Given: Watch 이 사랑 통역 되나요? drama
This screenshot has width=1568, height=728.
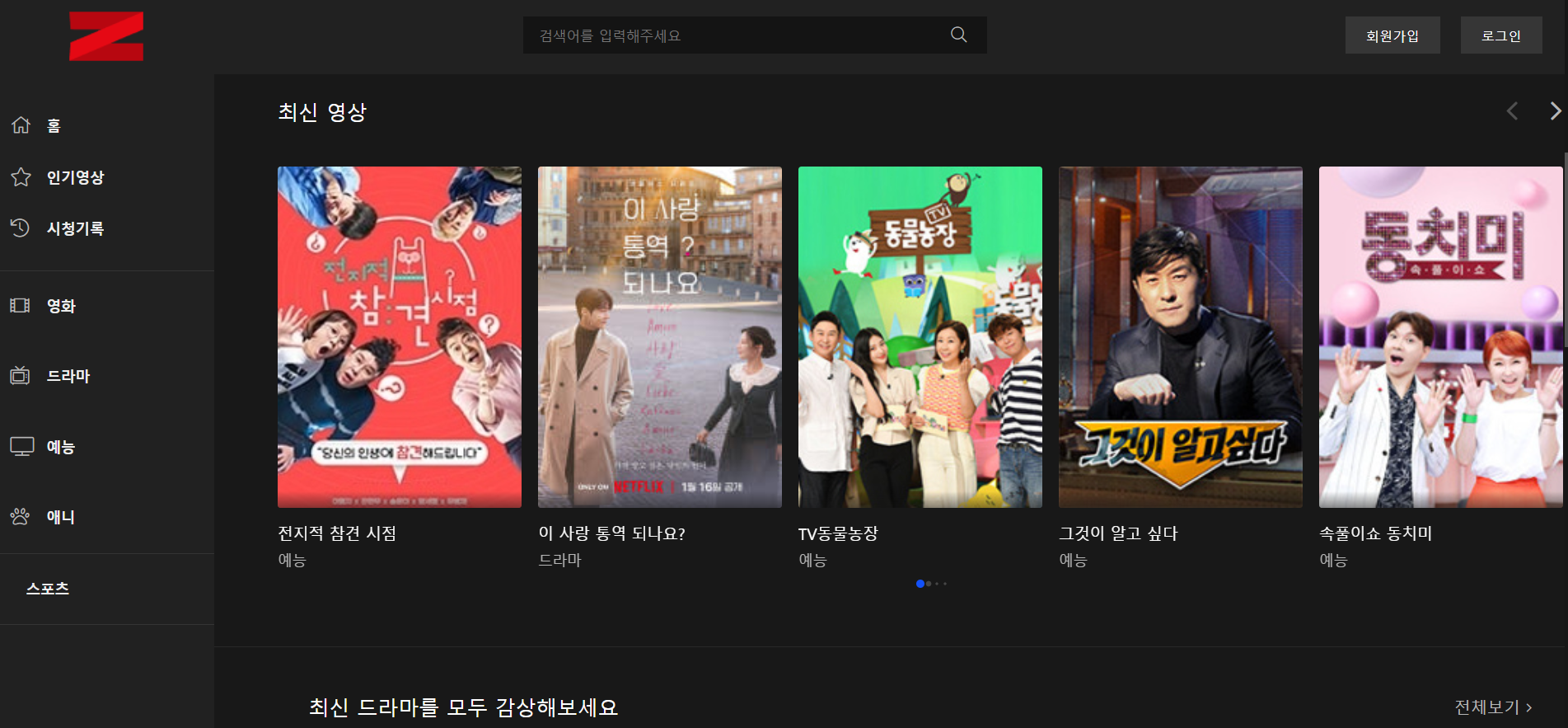Looking at the screenshot, I should pyautogui.click(x=659, y=336).
